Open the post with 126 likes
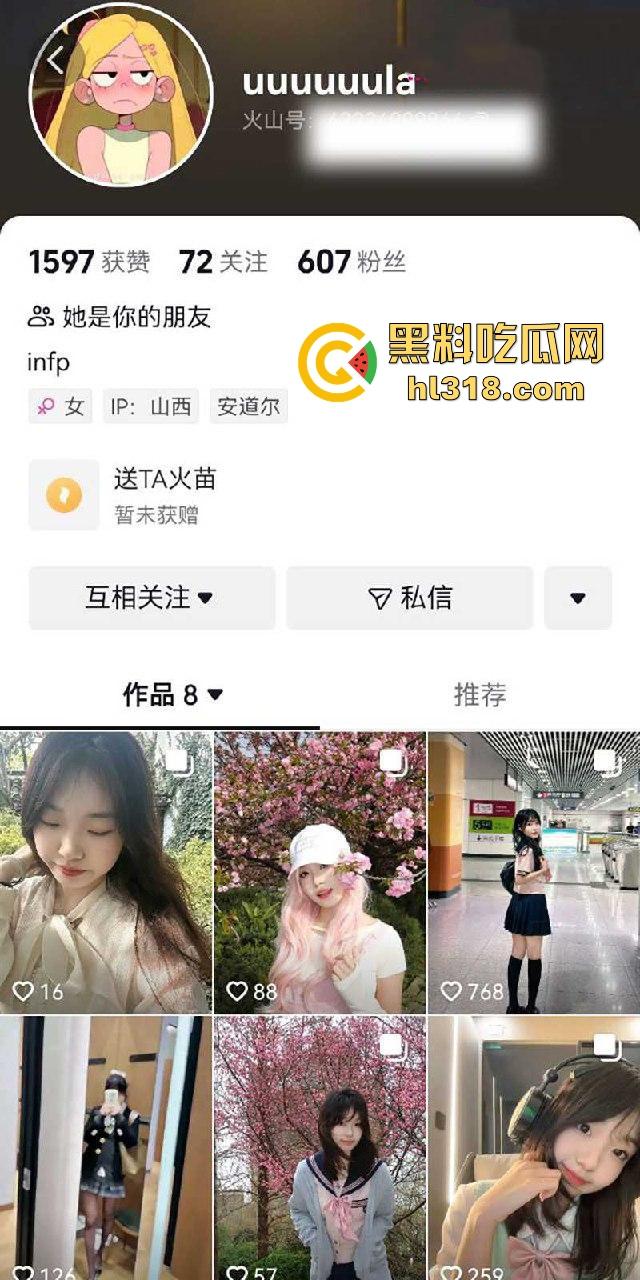Viewport: 640px width, 1280px height. tap(105, 1150)
